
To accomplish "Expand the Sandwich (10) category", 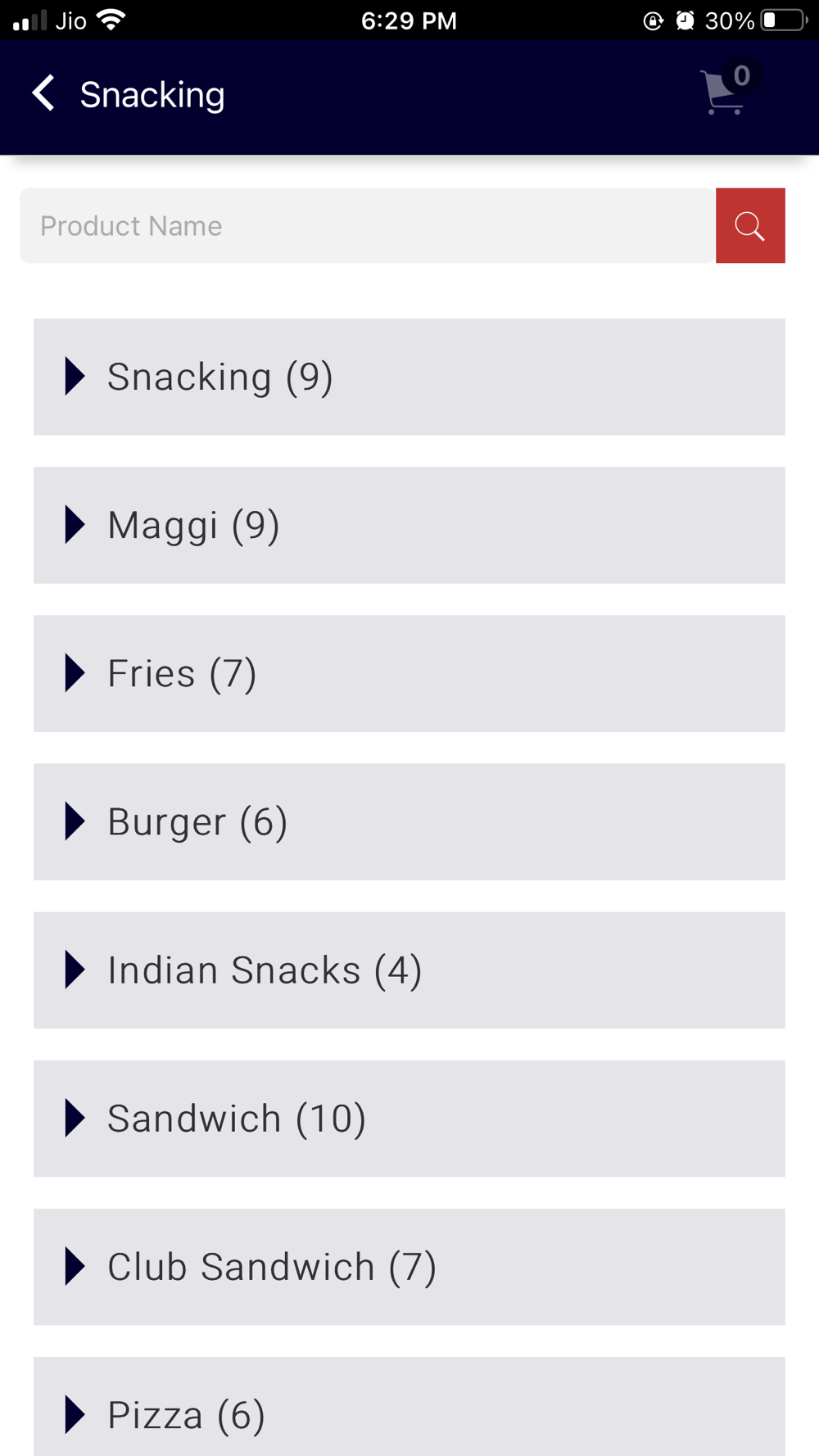I will pyautogui.click(x=409, y=1118).
